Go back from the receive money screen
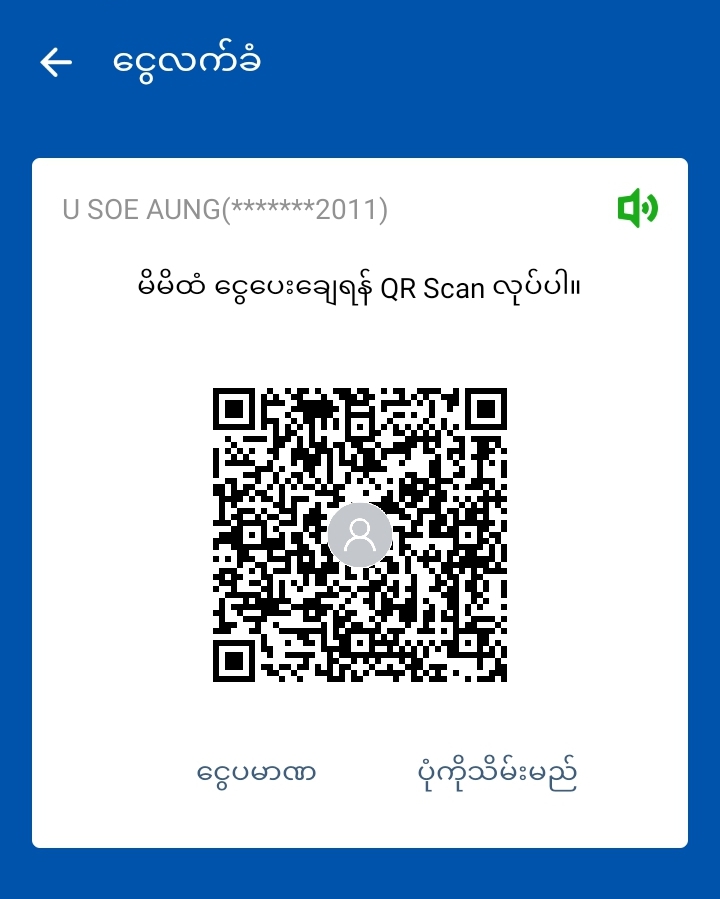This screenshot has width=720, height=899. (x=56, y=62)
